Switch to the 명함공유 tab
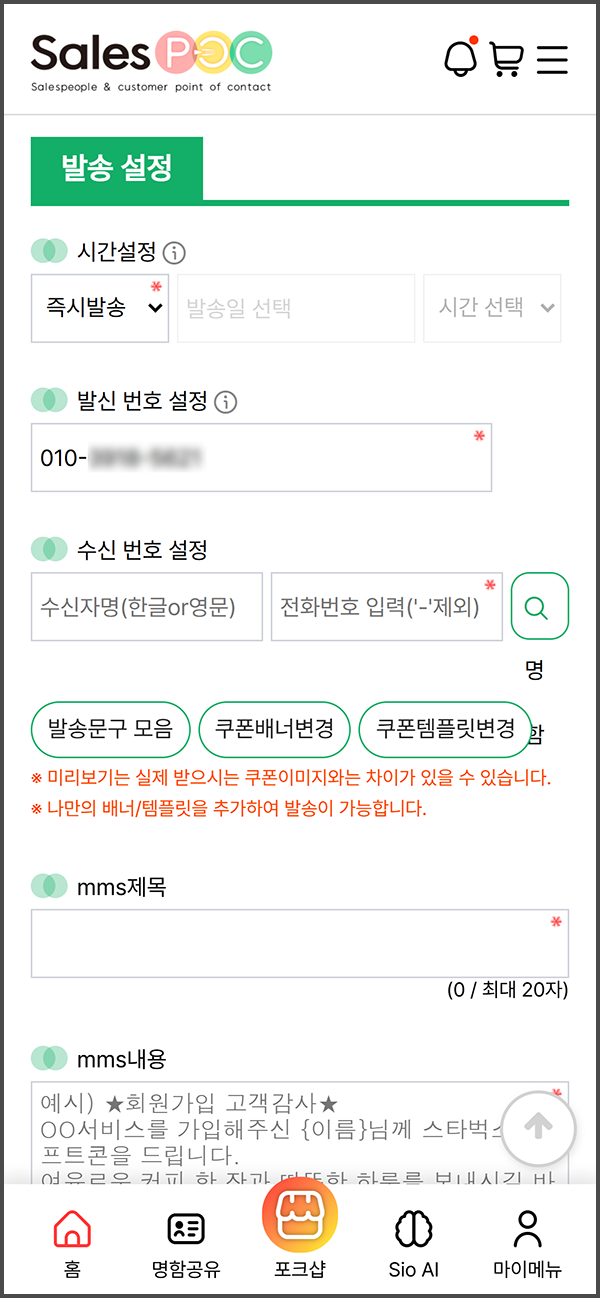600x1298 pixels. click(x=186, y=1244)
